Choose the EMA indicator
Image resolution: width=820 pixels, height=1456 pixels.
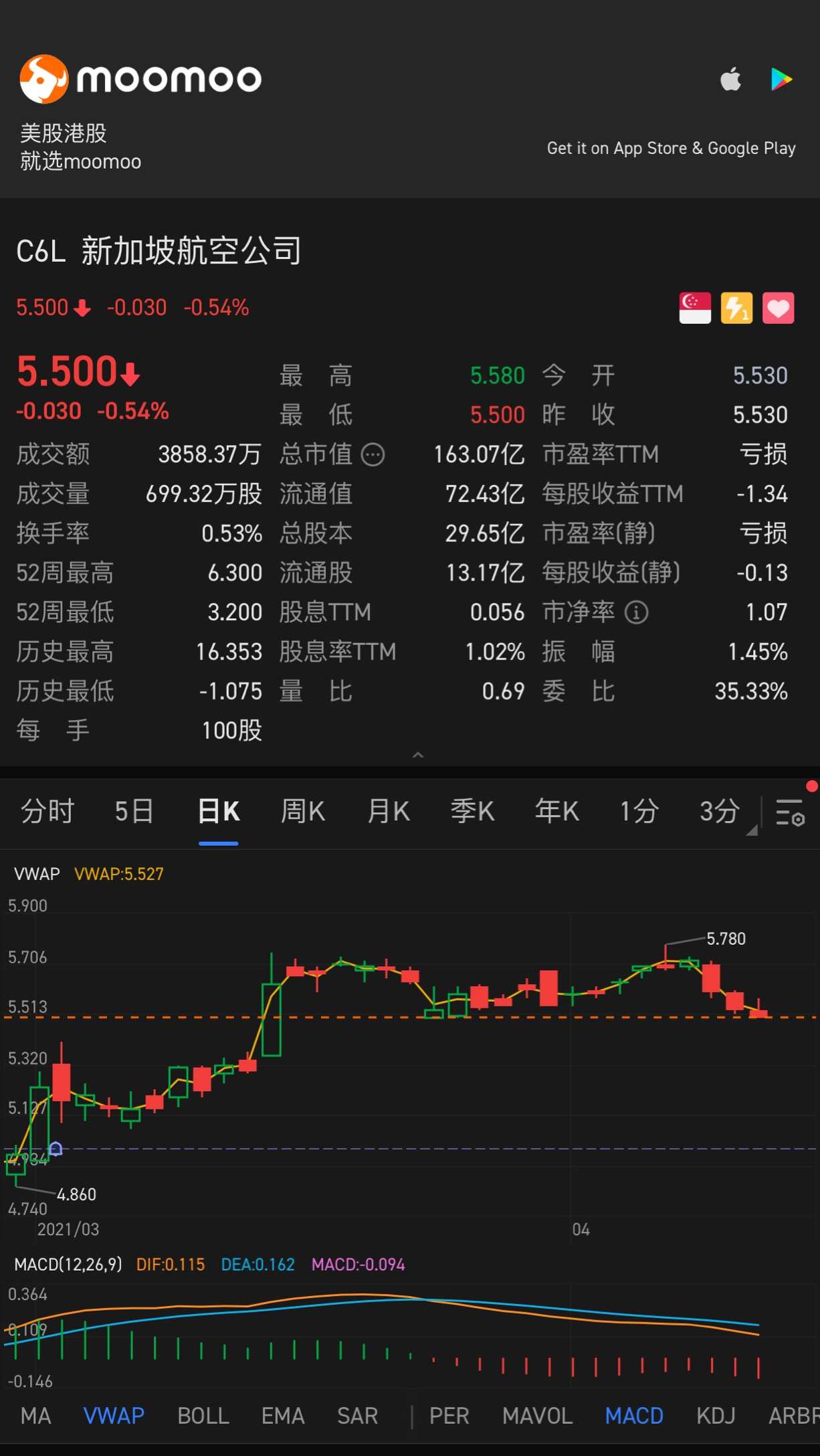[x=283, y=1416]
